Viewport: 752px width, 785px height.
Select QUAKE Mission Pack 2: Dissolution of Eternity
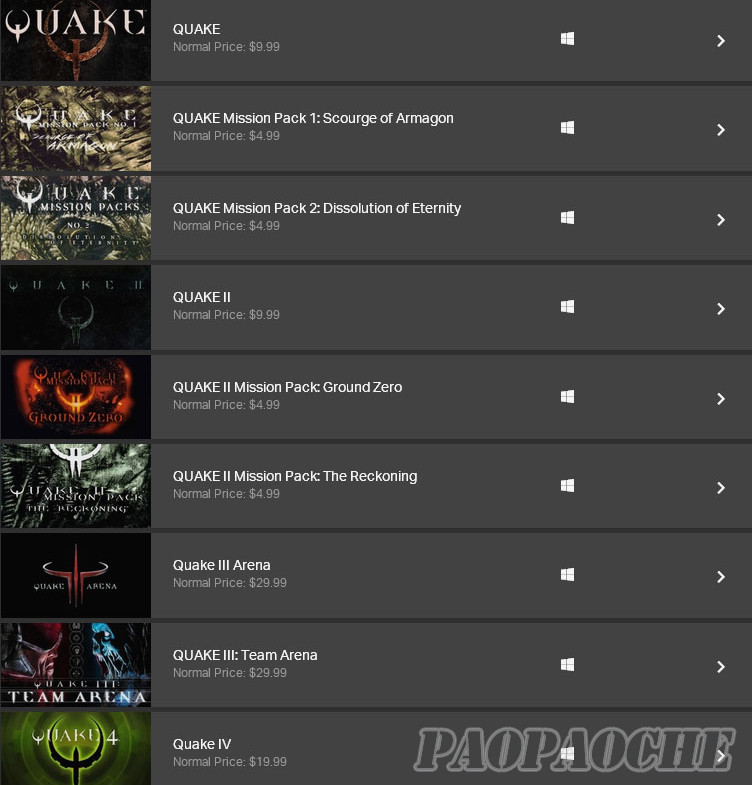point(316,209)
